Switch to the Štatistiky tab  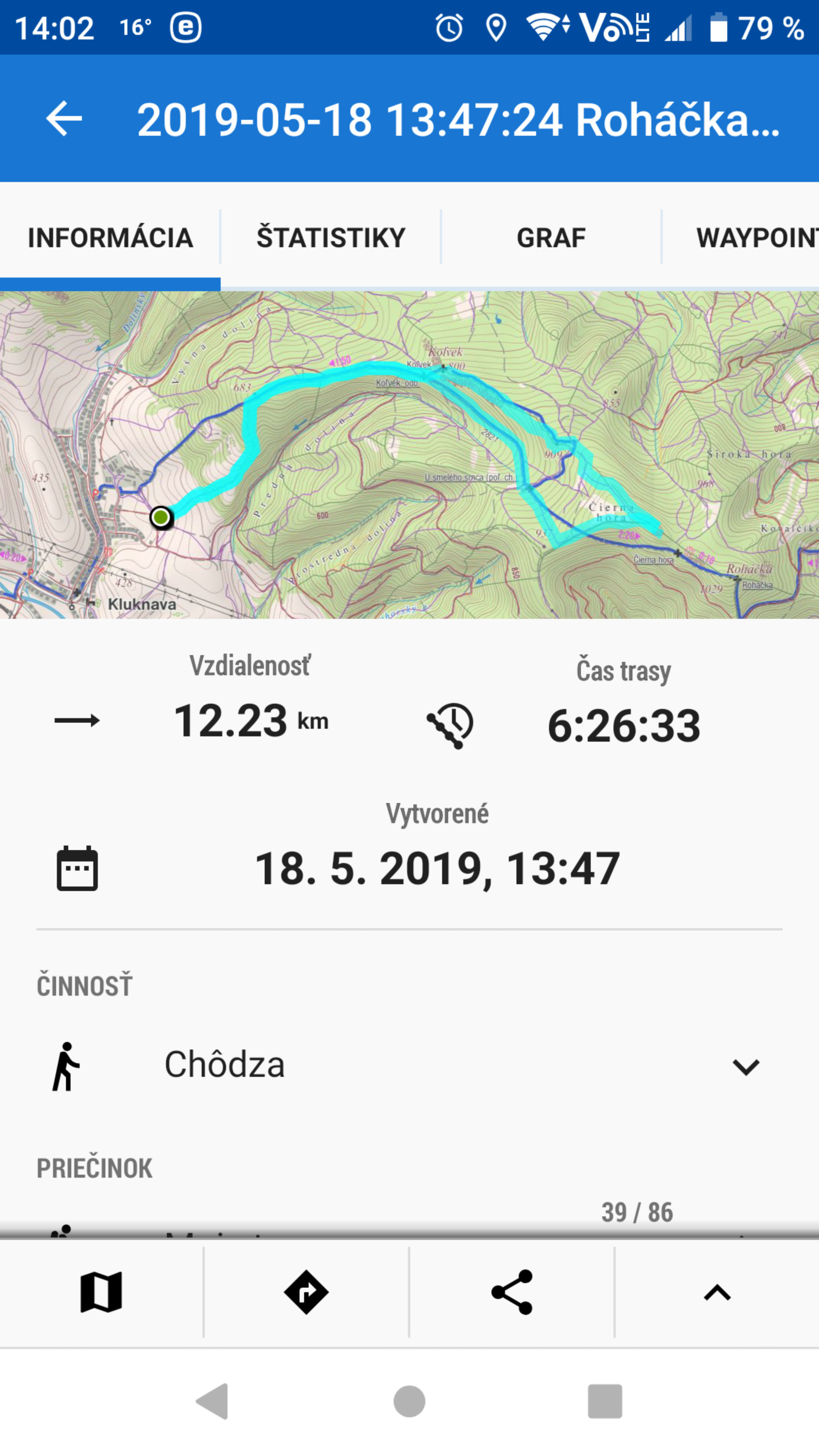[x=331, y=237]
